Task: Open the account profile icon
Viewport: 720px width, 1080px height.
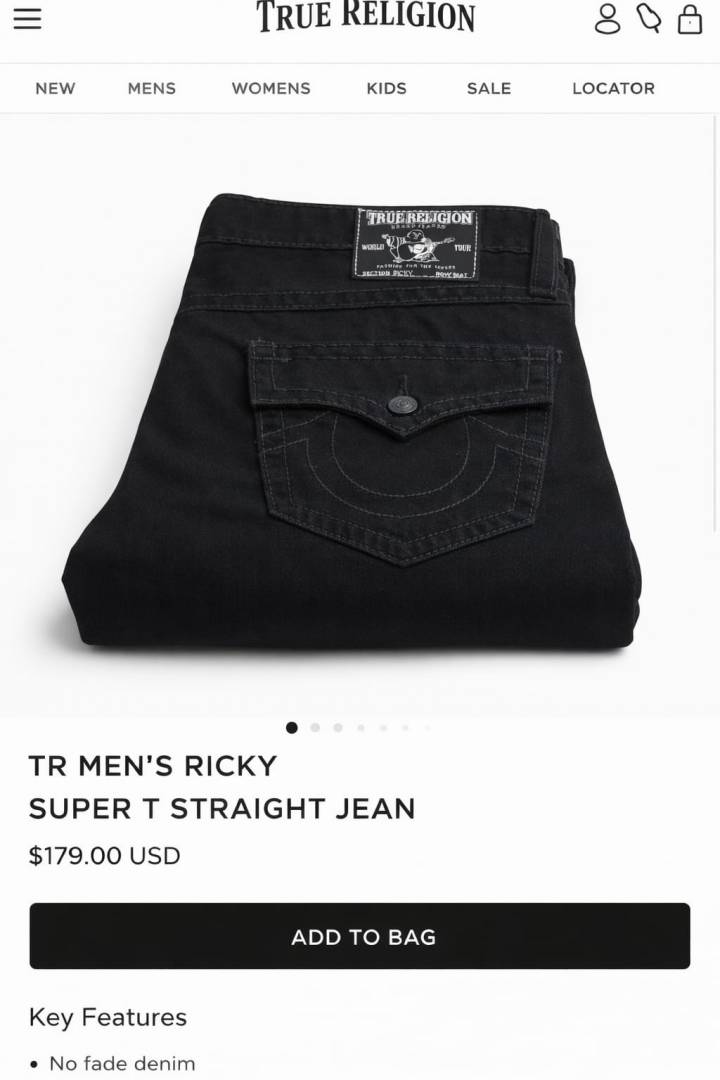Action: pos(607,19)
